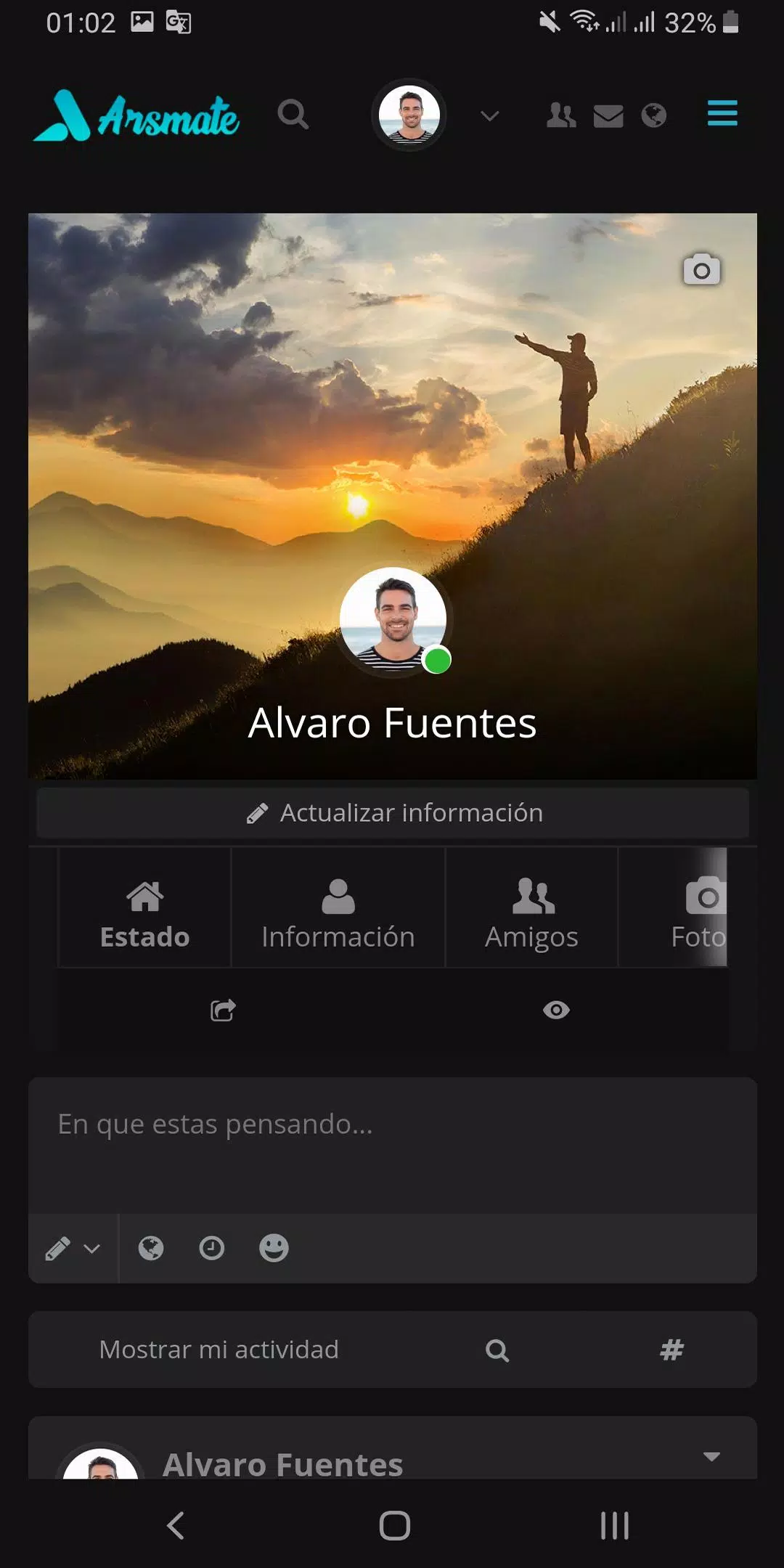Select the Estado tab
Screen dimensions: 784x1568
144,909
